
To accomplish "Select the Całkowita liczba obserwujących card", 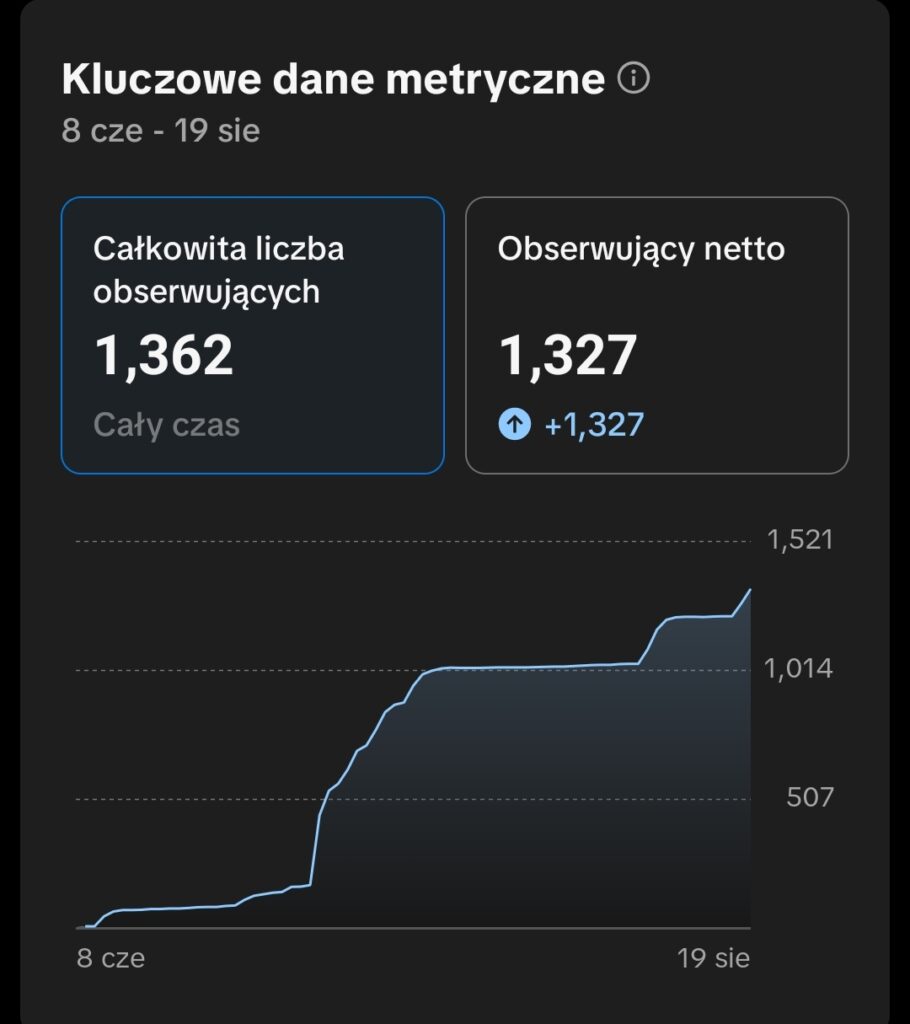I will coord(252,334).
